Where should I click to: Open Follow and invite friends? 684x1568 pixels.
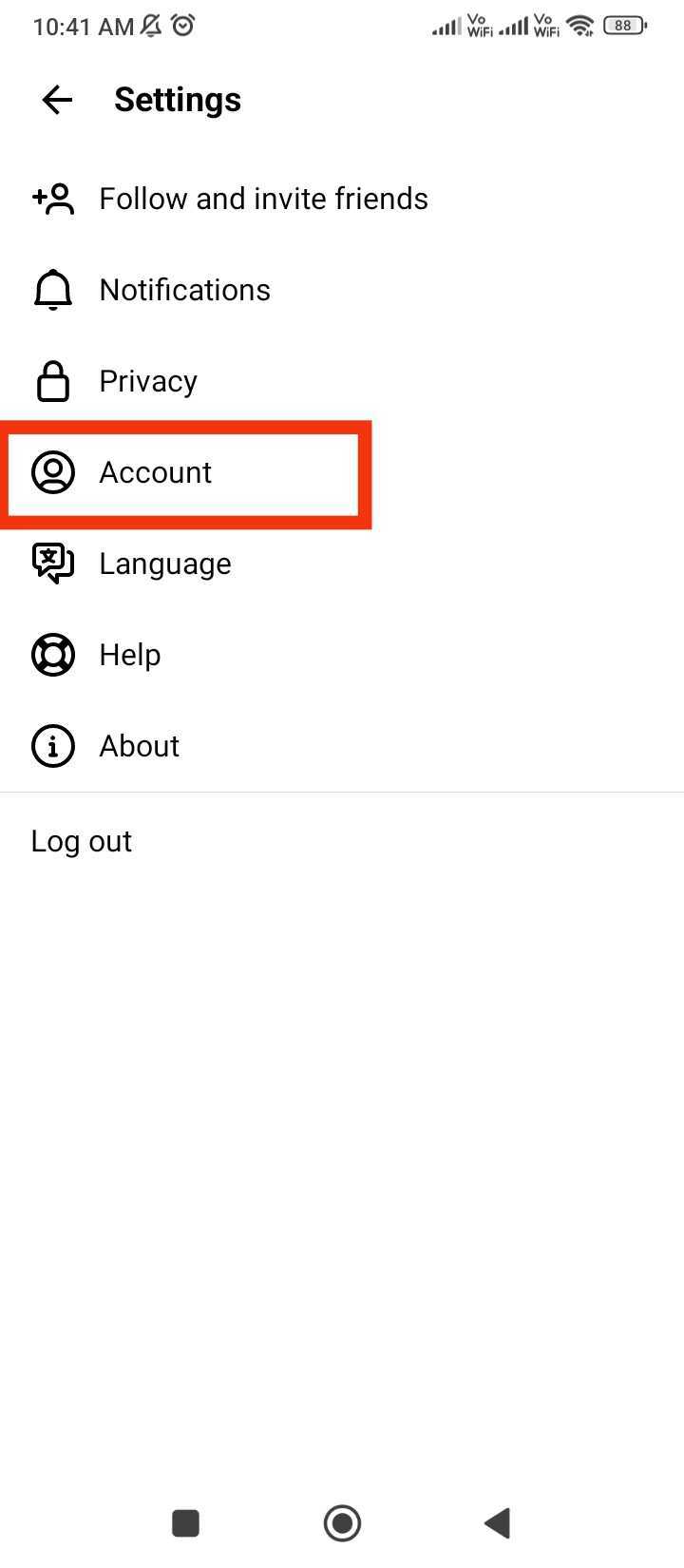click(x=342, y=199)
